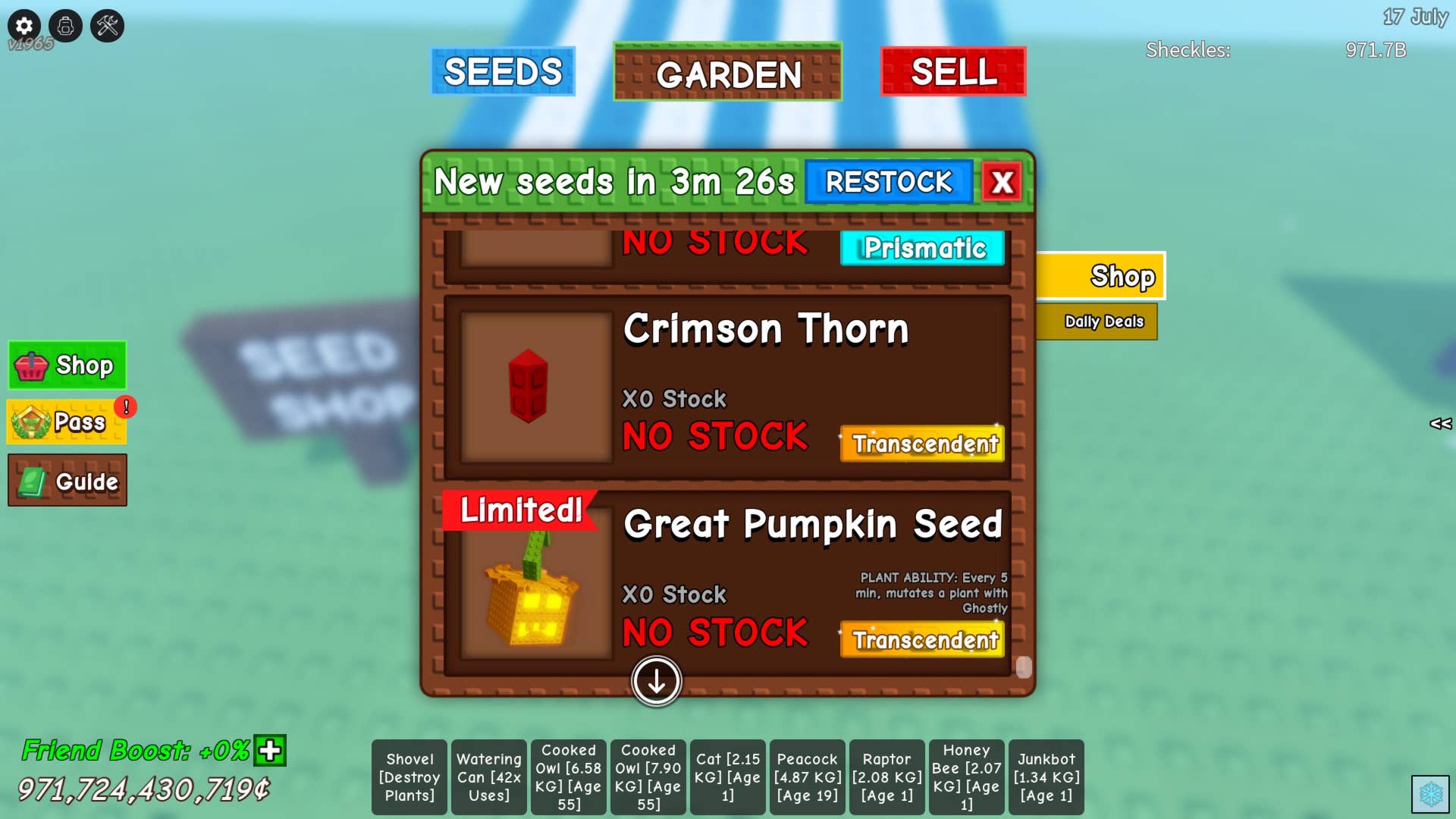Select the Great Pumpkin Seed card
The image size is (1456, 819).
click(x=726, y=582)
